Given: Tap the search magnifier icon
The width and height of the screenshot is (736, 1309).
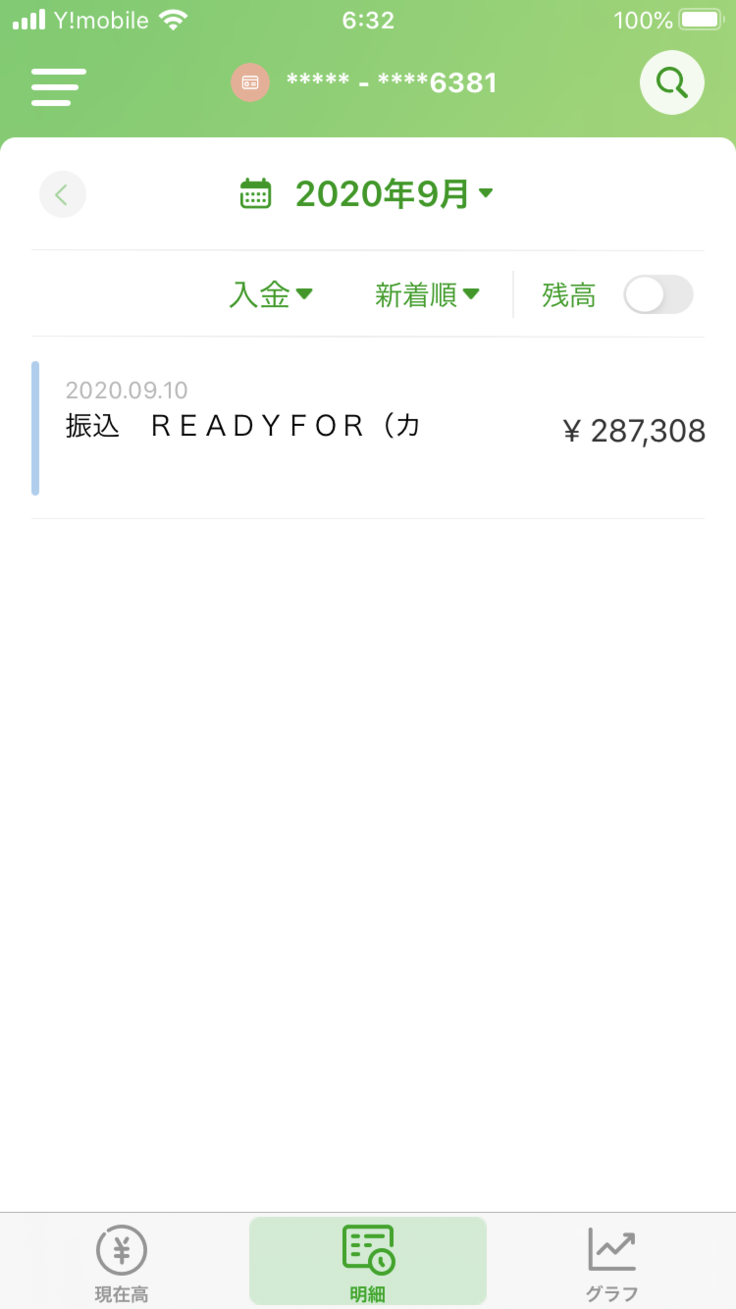Looking at the screenshot, I should [672, 83].
